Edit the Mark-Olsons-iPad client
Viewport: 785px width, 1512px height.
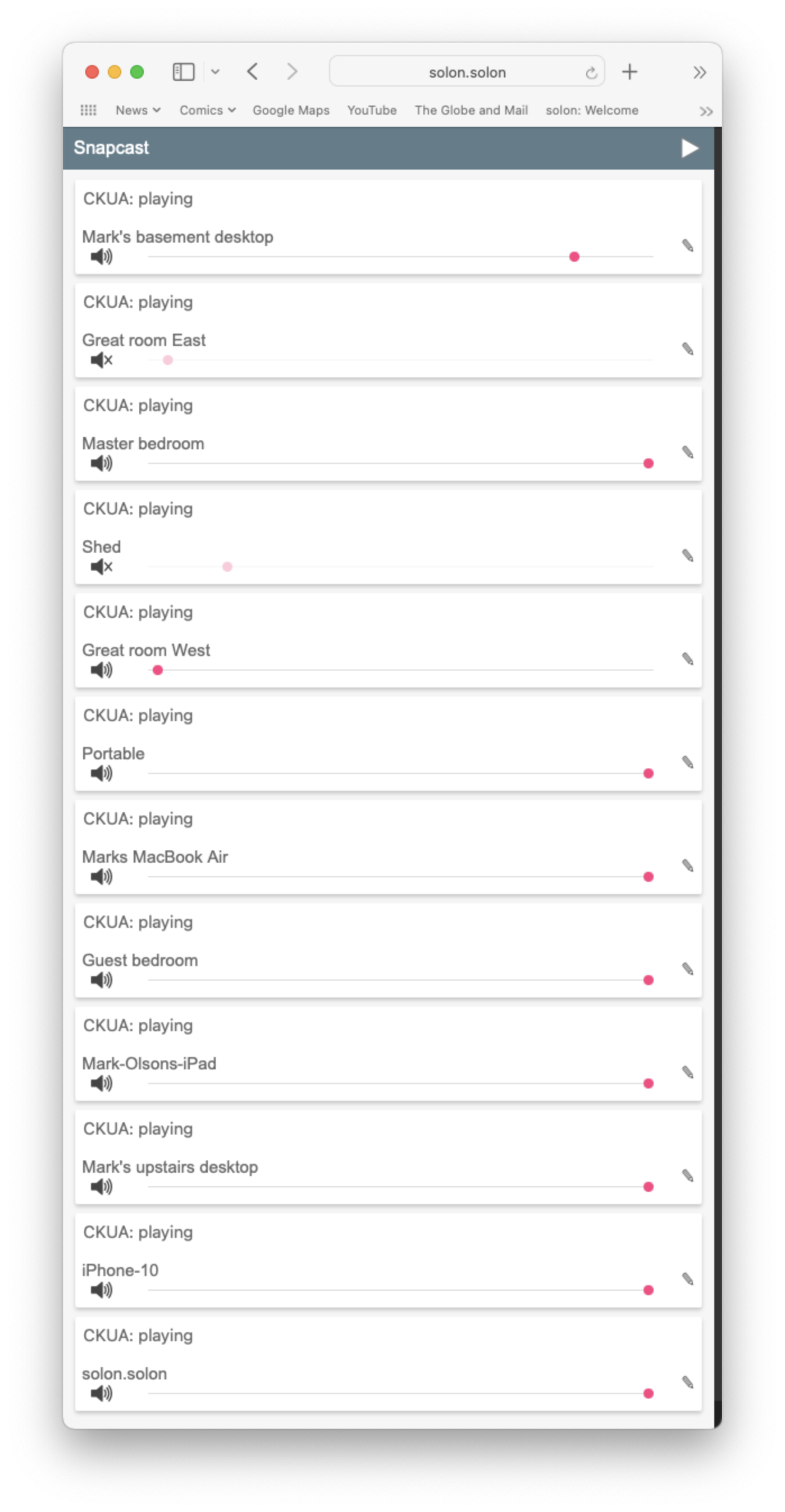pyautogui.click(x=687, y=1072)
